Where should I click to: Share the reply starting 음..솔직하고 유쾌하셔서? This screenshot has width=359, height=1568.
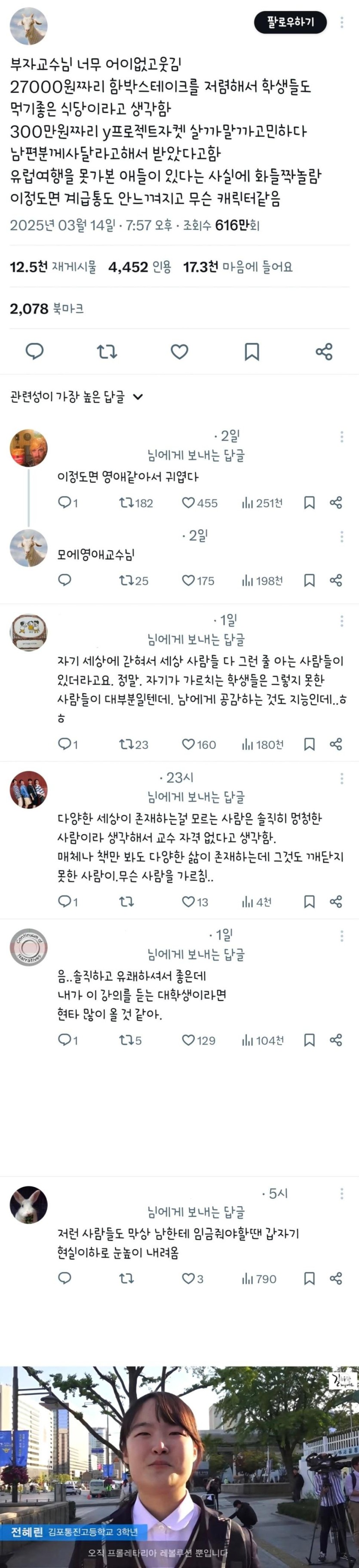coord(335,1040)
